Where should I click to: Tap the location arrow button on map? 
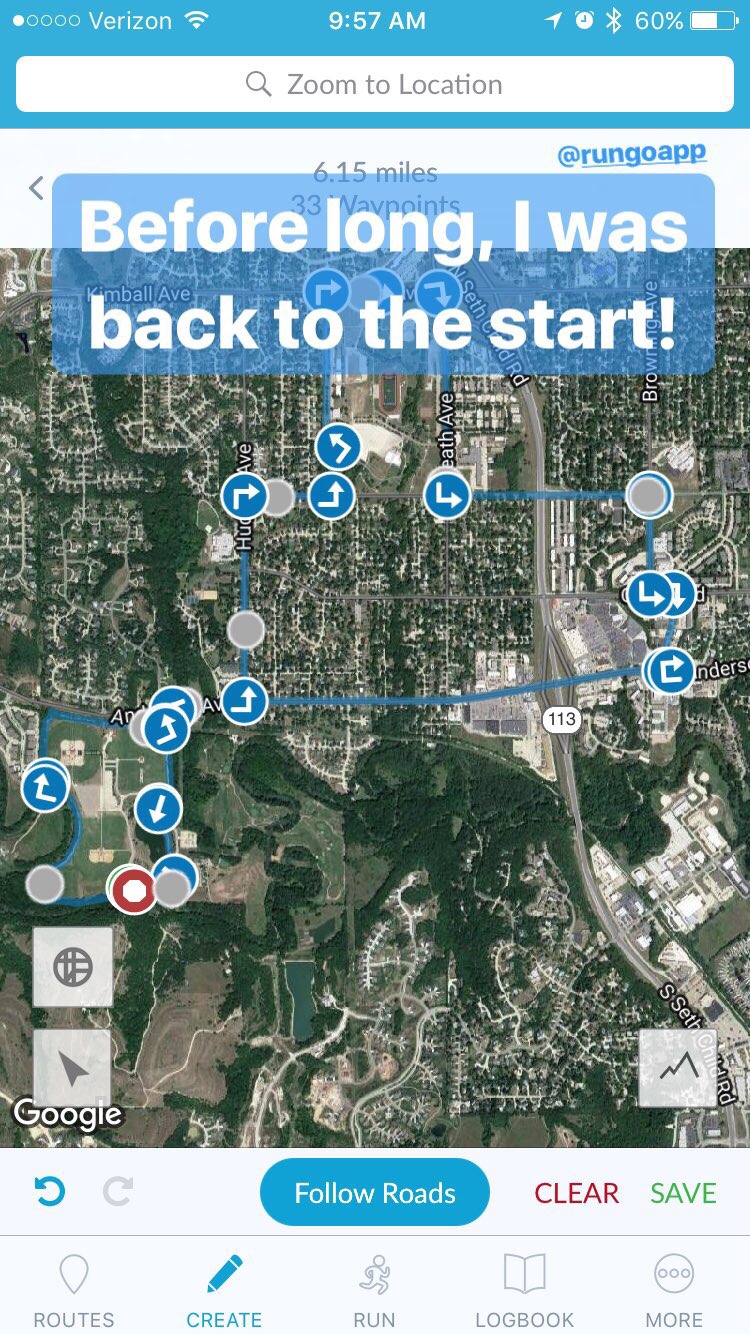[73, 1070]
